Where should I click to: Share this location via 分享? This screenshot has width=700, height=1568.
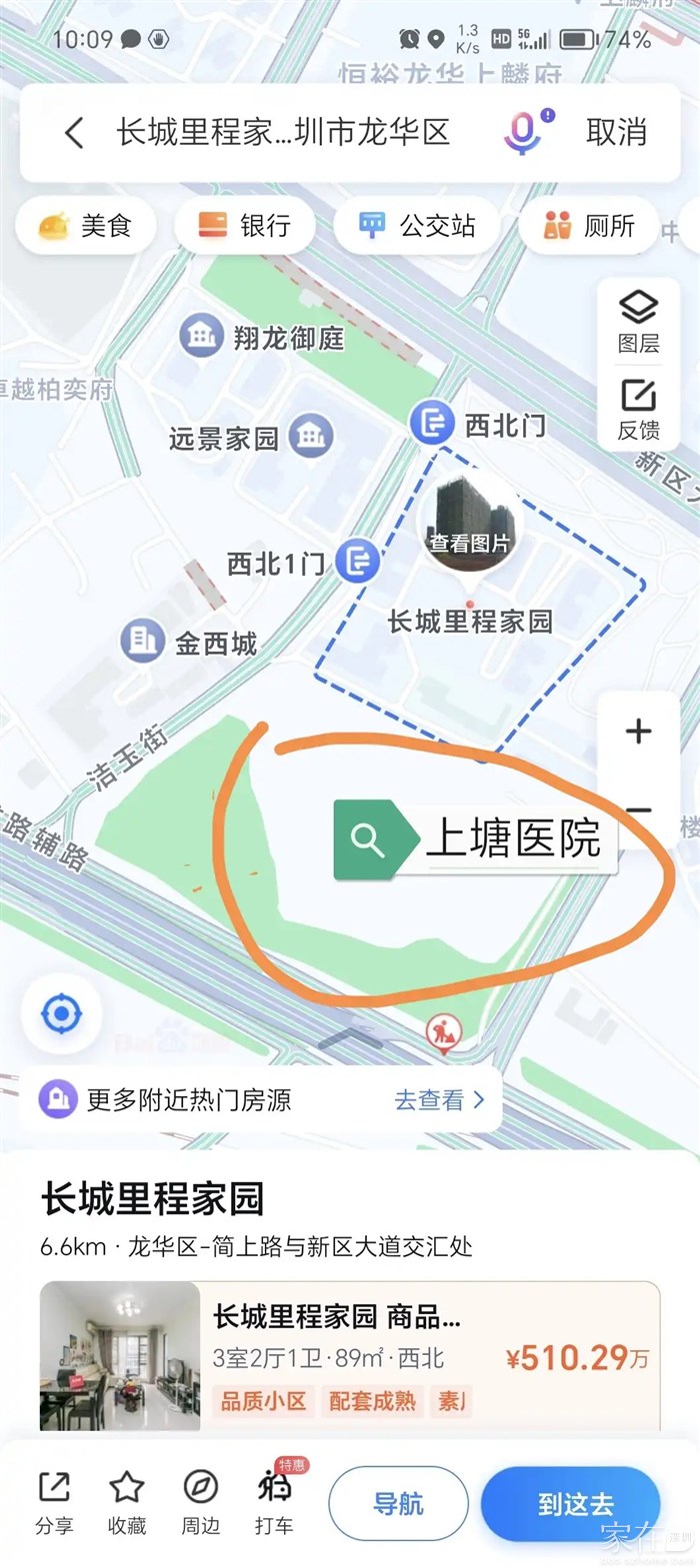pyautogui.click(x=54, y=1502)
